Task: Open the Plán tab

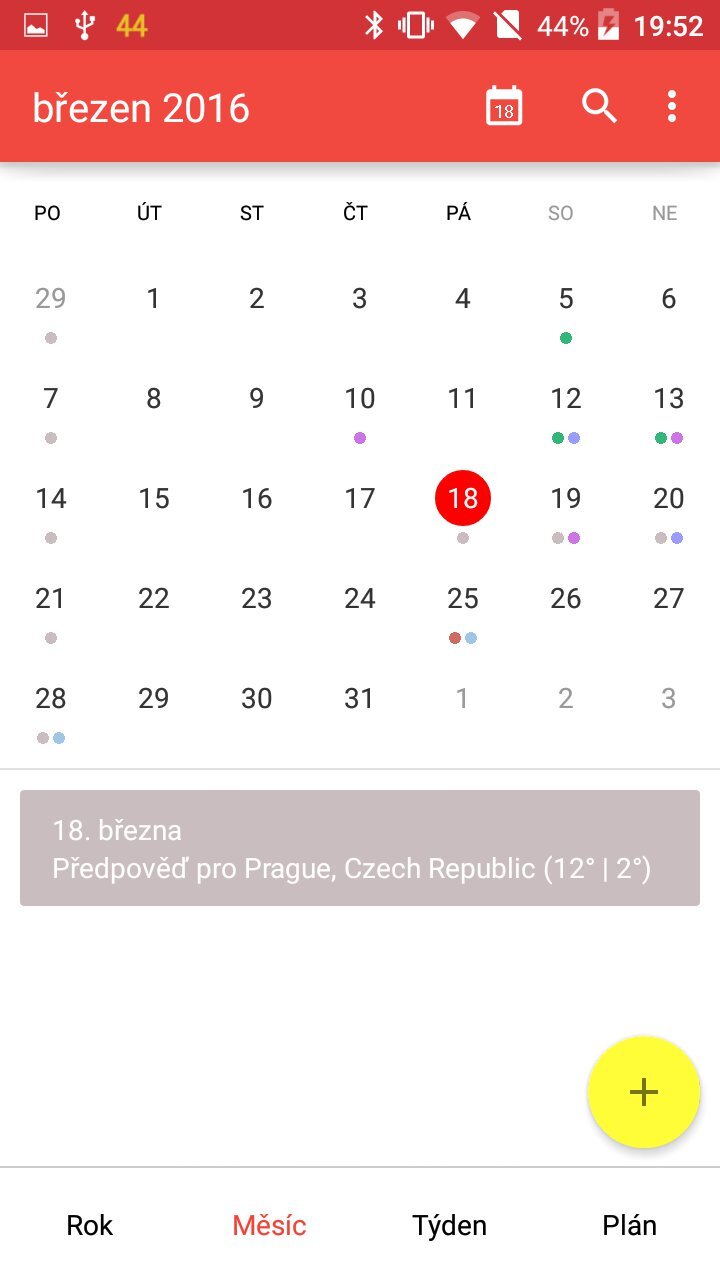Action: [629, 1225]
